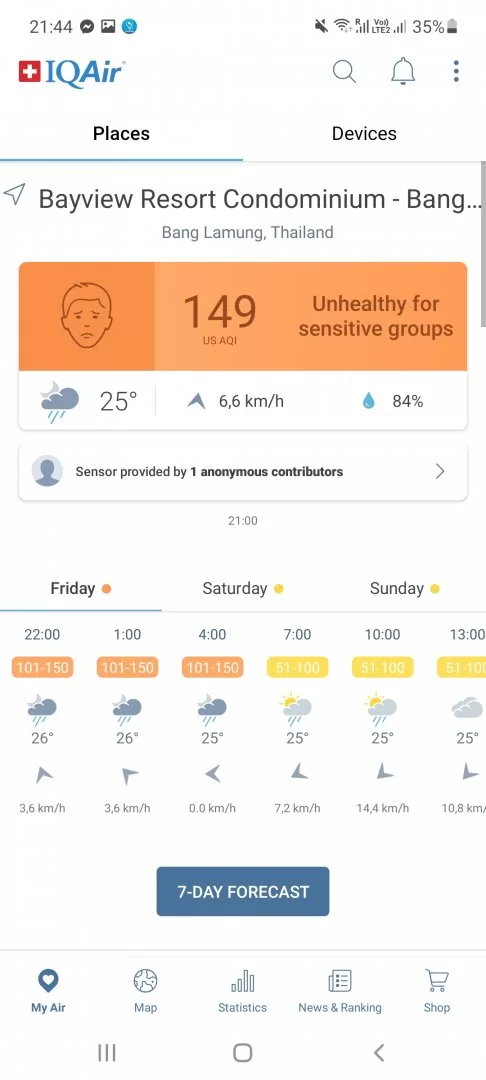Open recent apps from the navigation bar
486x1080 pixels.
coord(107,1052)
